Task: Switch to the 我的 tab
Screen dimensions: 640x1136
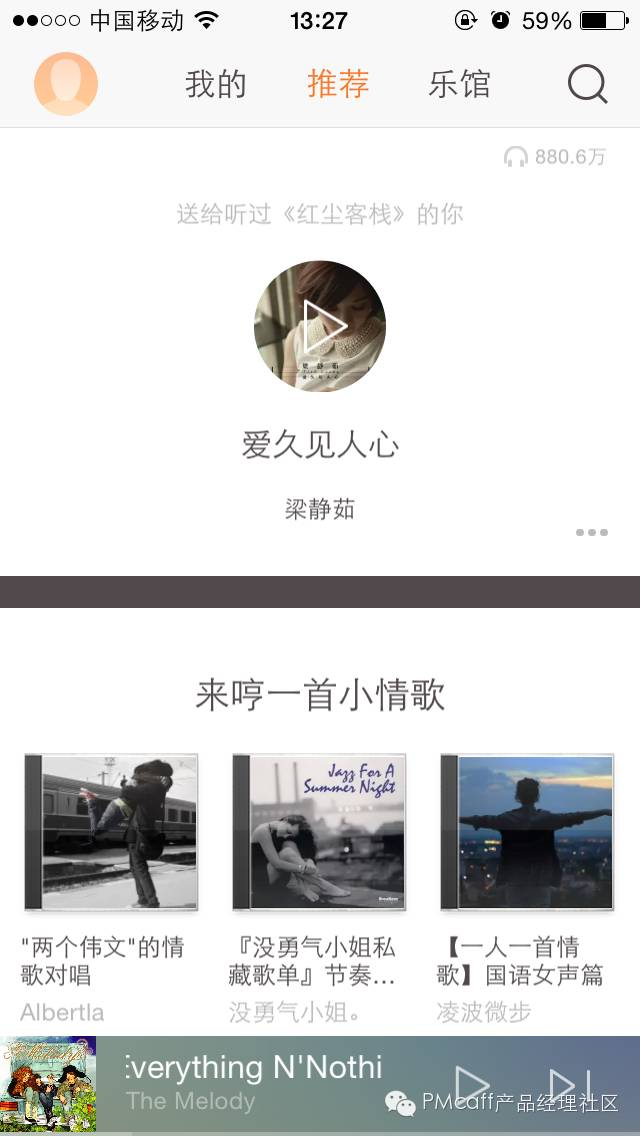Action: click(x=215, y=84)
